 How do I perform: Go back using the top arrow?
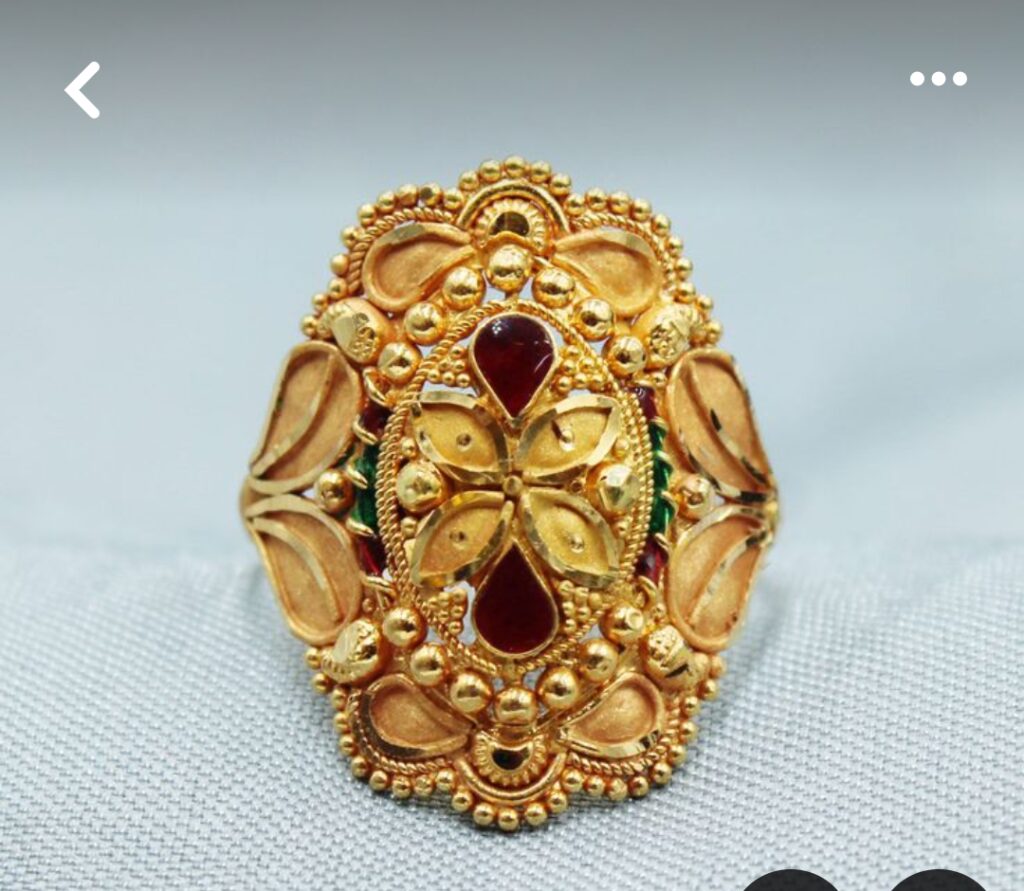point(83,90)
